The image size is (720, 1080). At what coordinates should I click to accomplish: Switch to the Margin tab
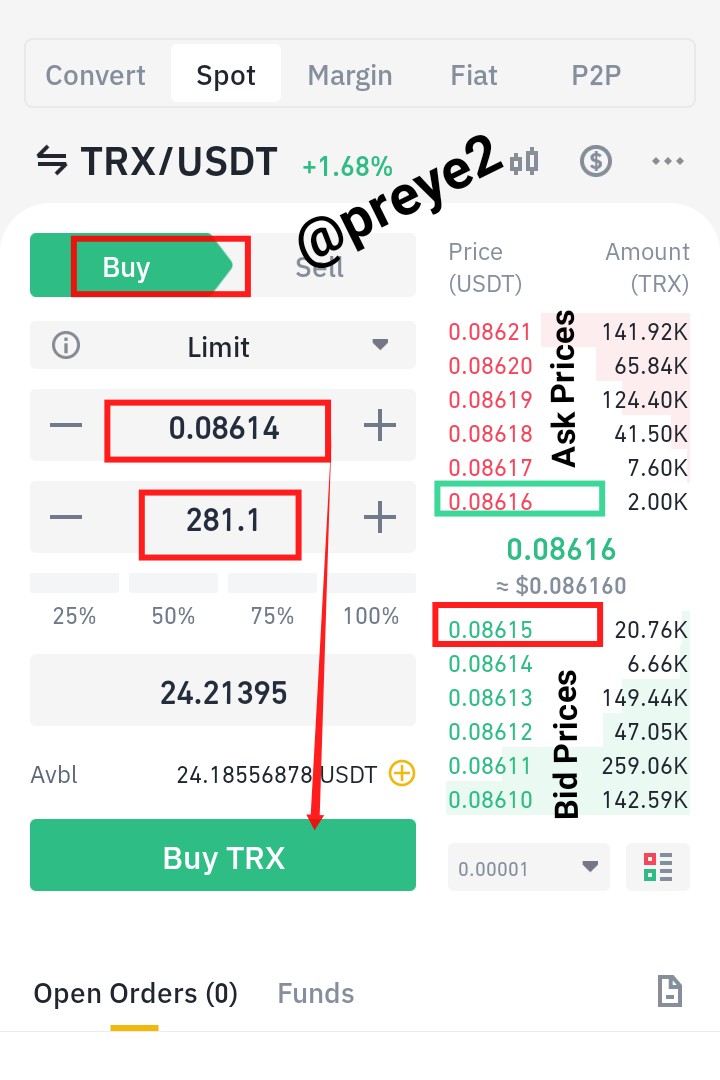[x=349, y=75]
